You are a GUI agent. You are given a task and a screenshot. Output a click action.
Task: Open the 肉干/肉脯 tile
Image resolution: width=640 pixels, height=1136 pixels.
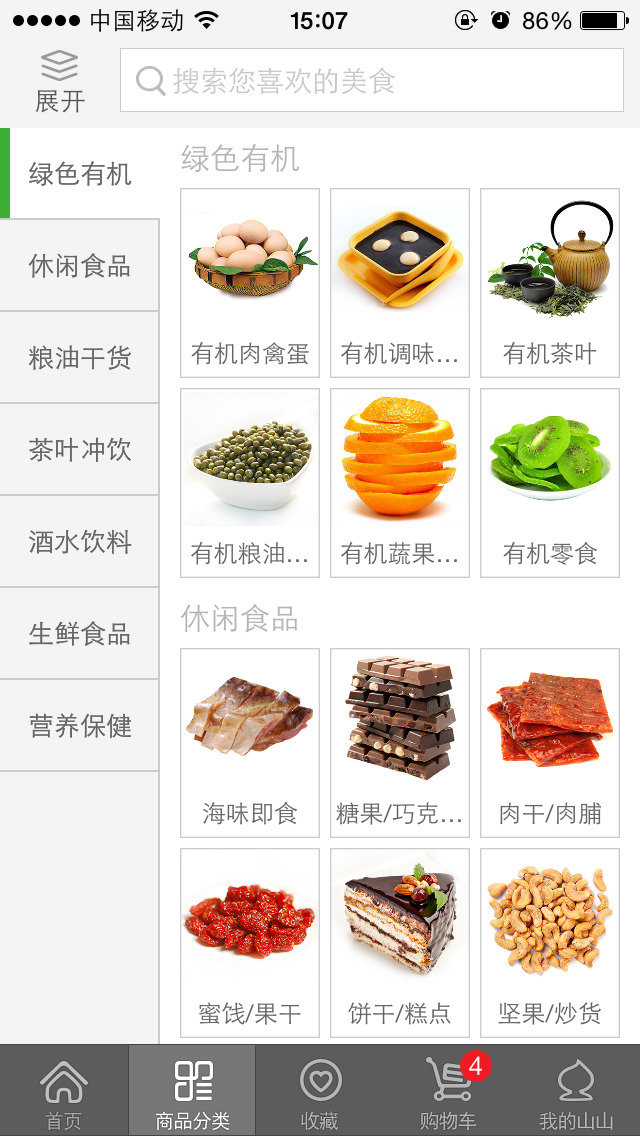(x=550, y=743)
